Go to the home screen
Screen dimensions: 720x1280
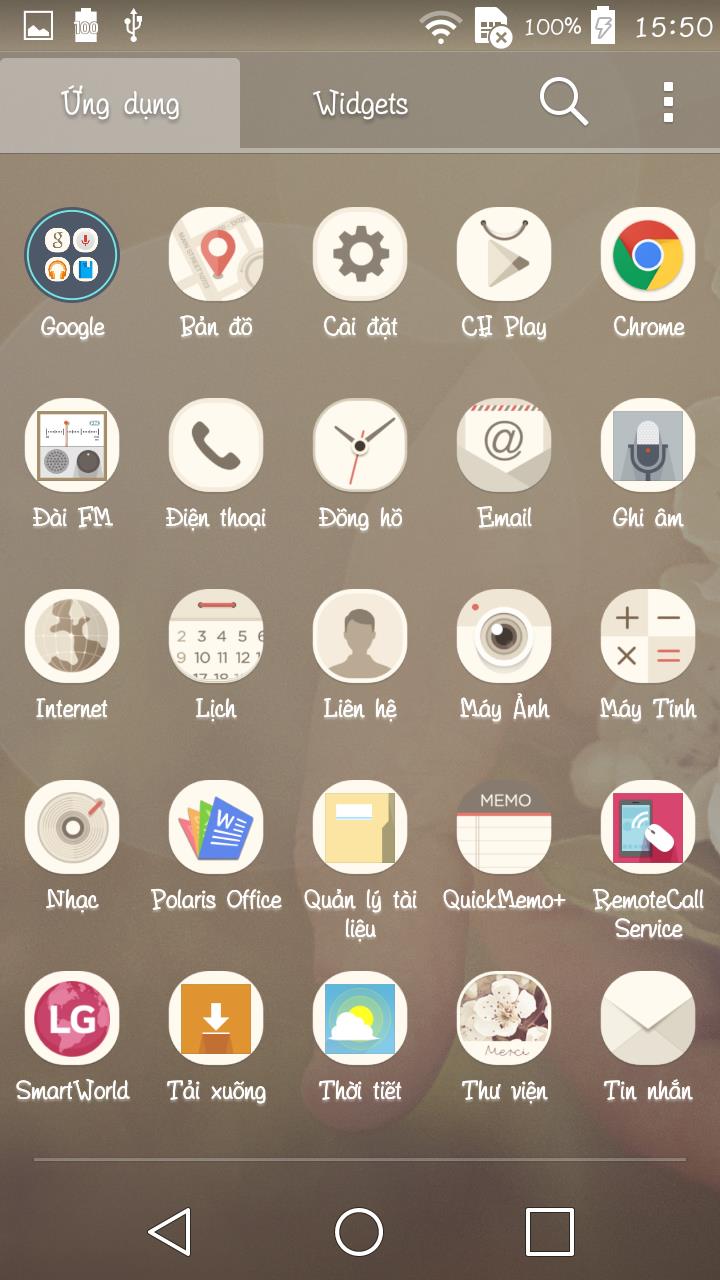359,1231
